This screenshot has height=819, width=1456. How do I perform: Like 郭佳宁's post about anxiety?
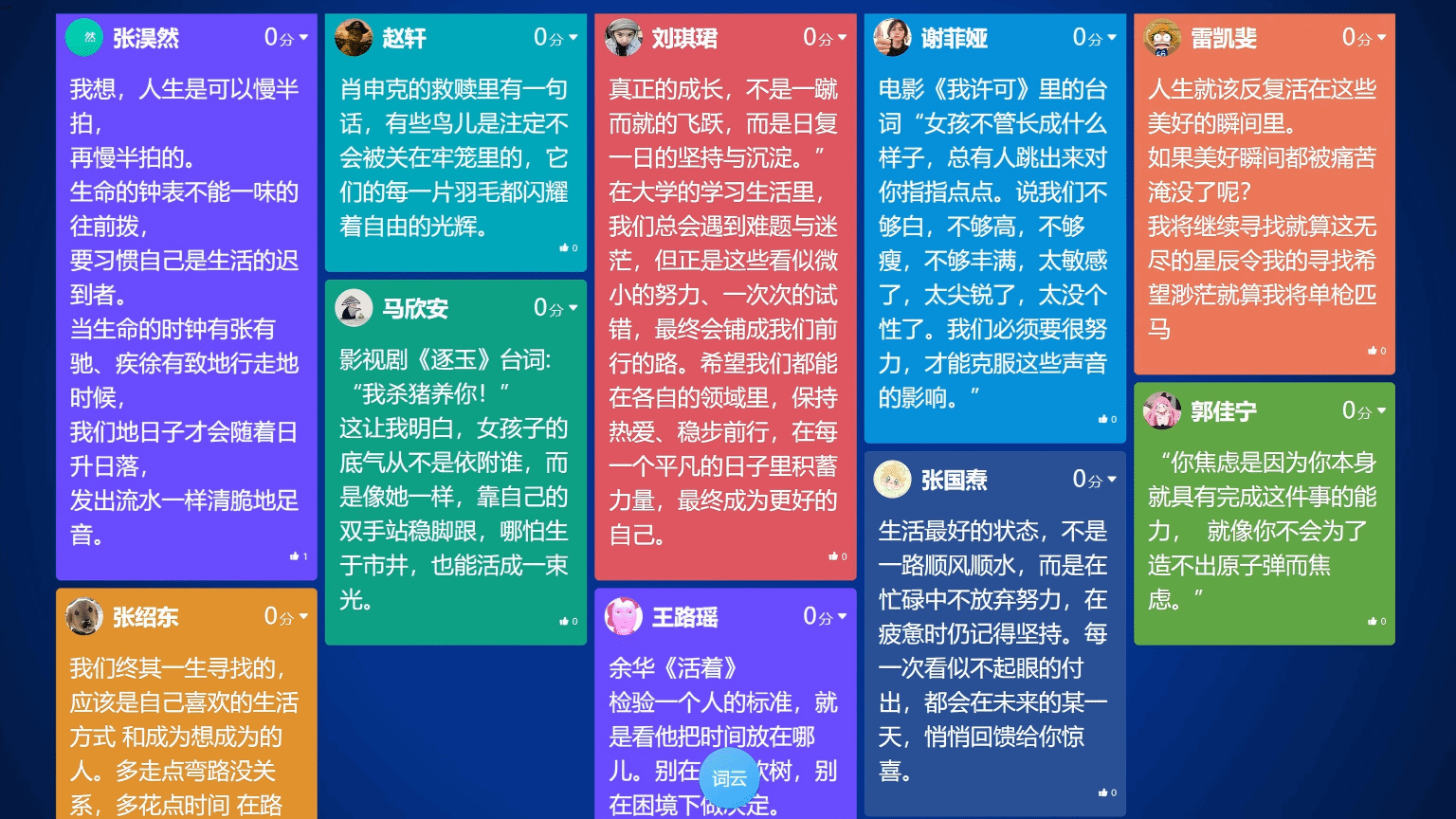1373,621
